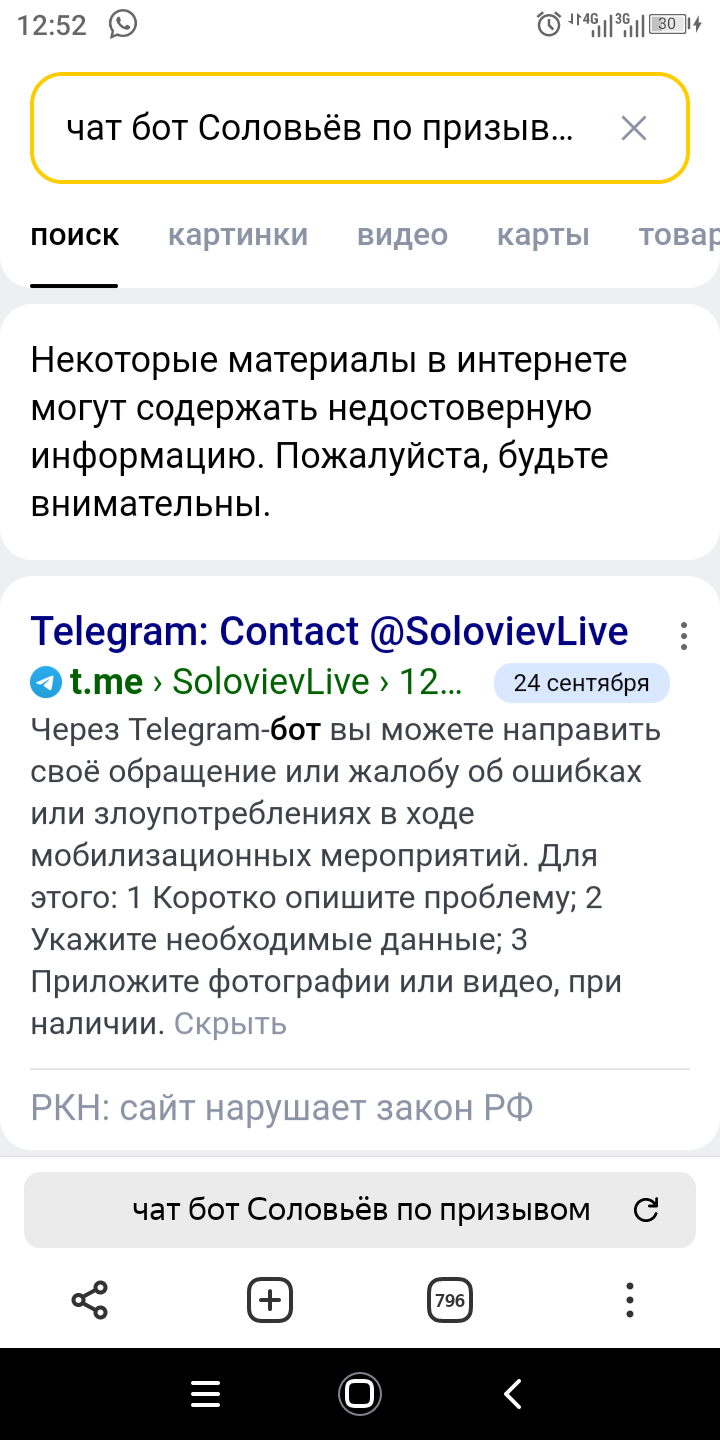Go to the home screen
Viewport: 720px width, 1440px height.
point(358,1393)
